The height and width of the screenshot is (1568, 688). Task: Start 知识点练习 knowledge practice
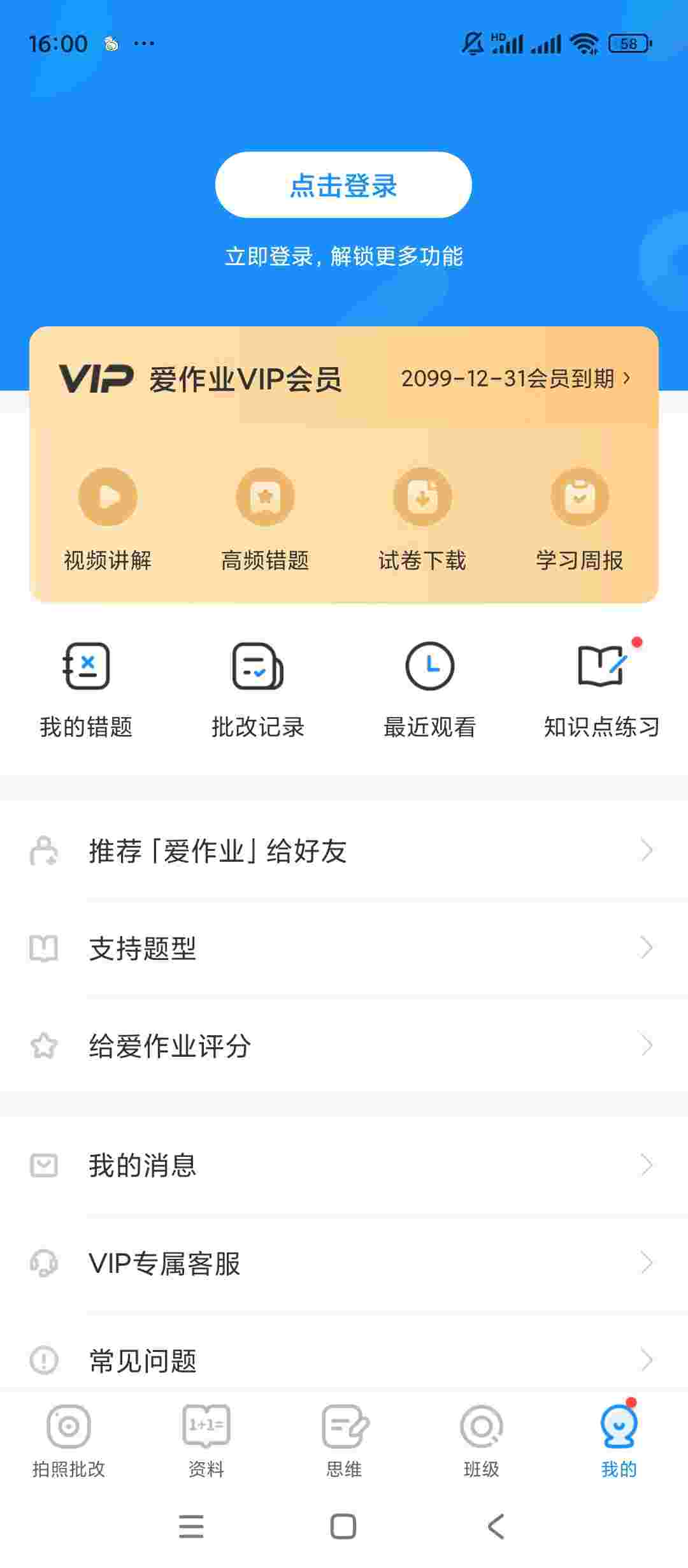tap(601, 690)
